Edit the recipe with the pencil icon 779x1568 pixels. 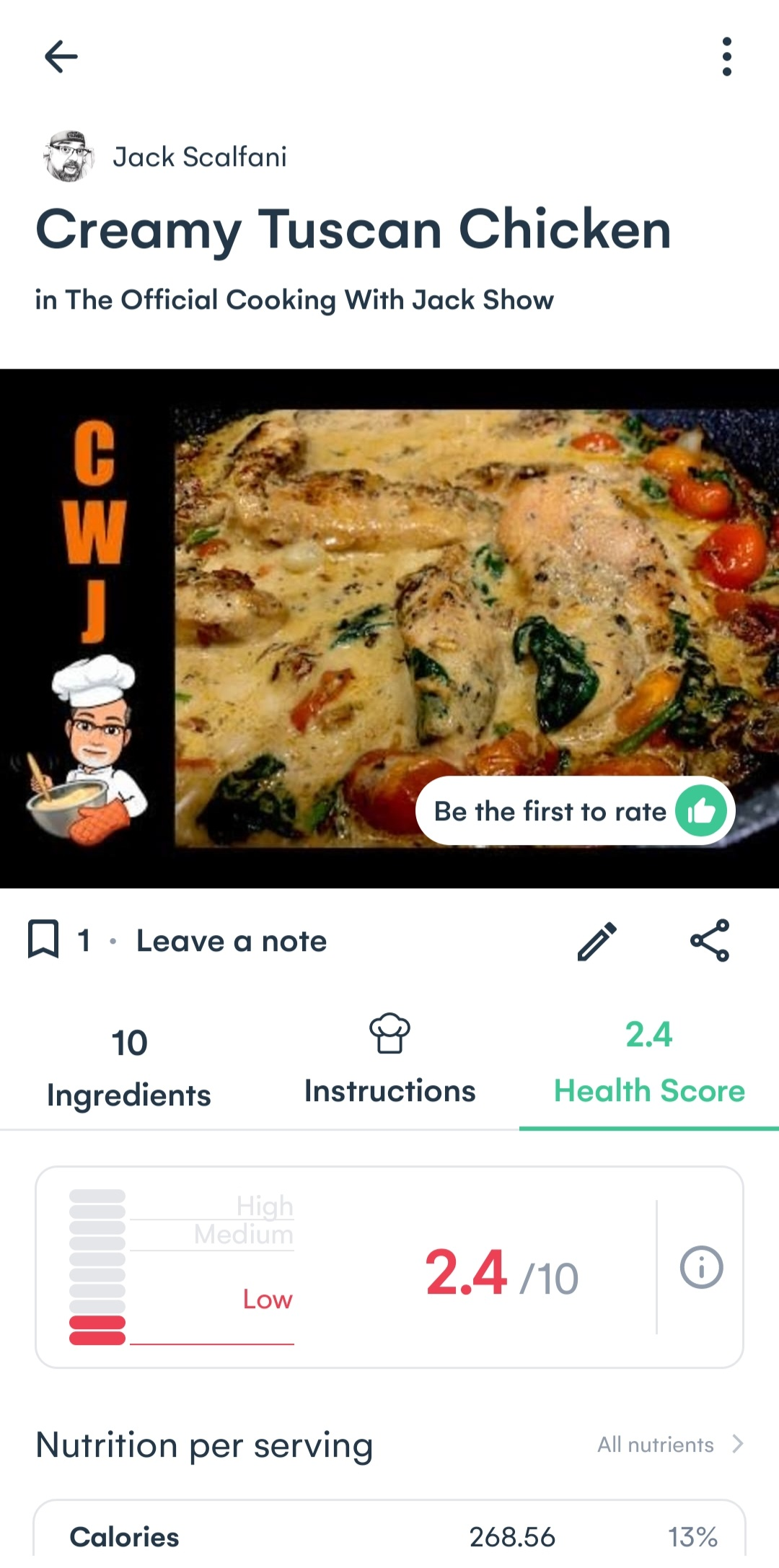(x=597, y=941)
